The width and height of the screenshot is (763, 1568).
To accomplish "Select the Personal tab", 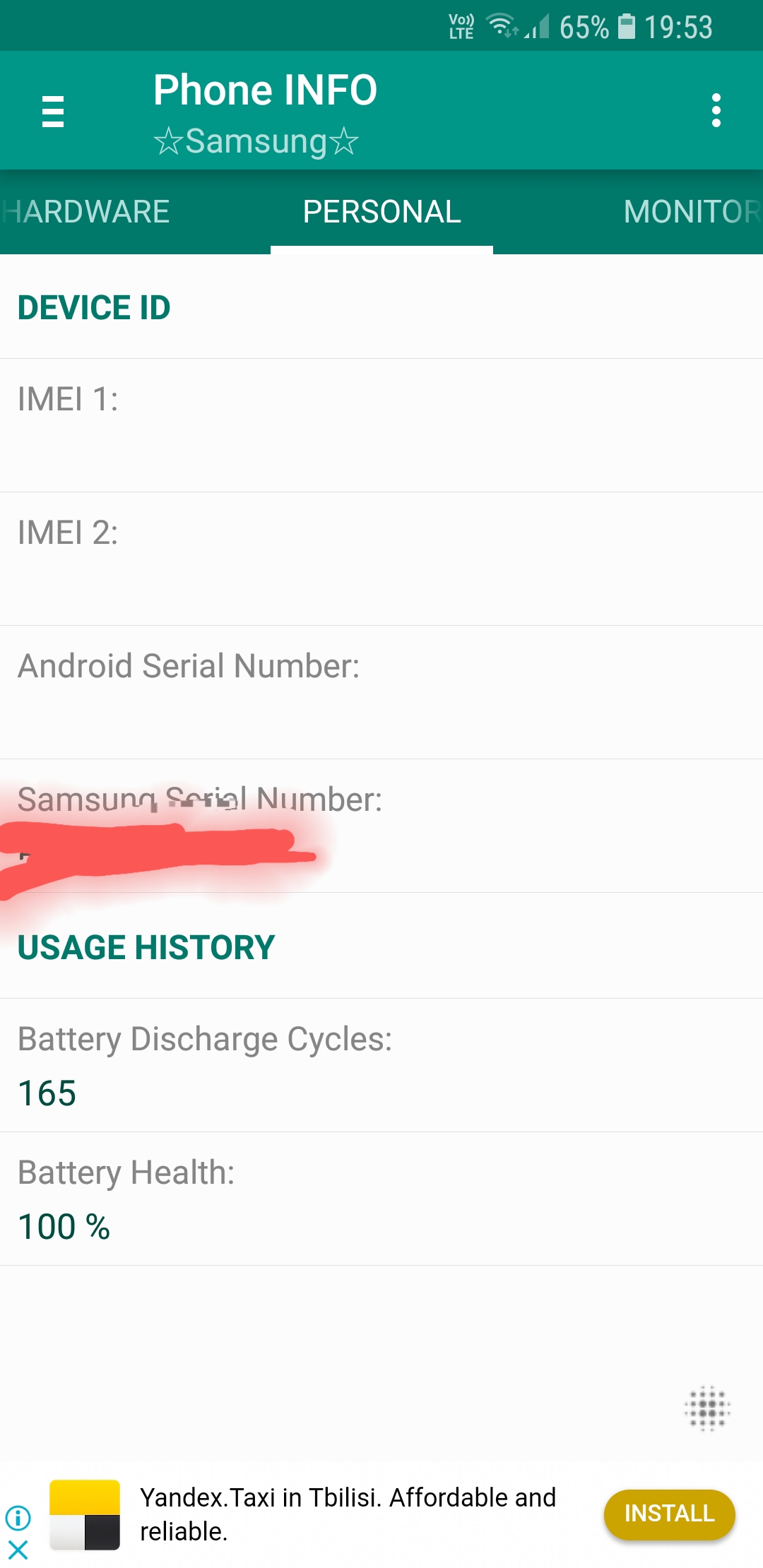I will (381, 212).
